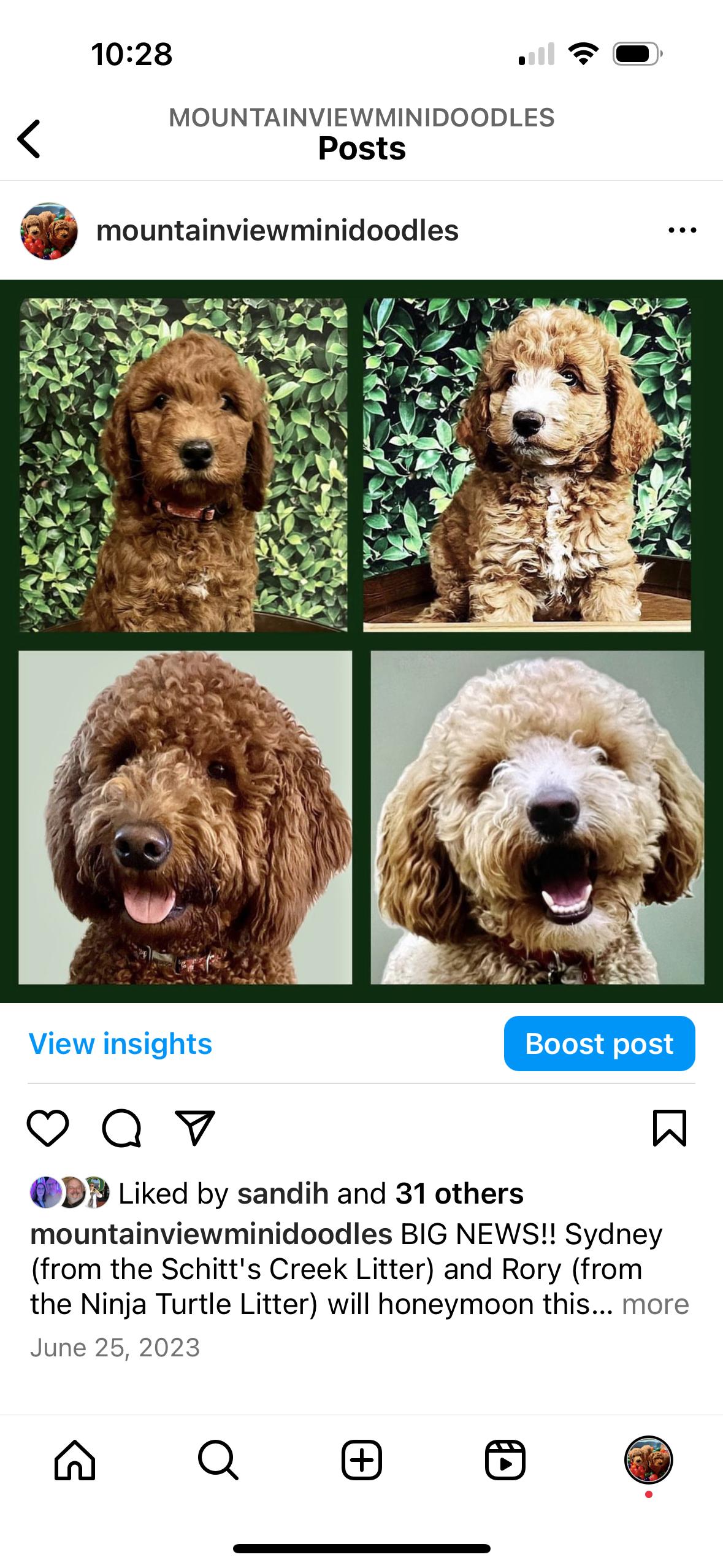Open the post's three-dot options menu
Viewport: 723px width, 1568px height.
coord(682,231)
